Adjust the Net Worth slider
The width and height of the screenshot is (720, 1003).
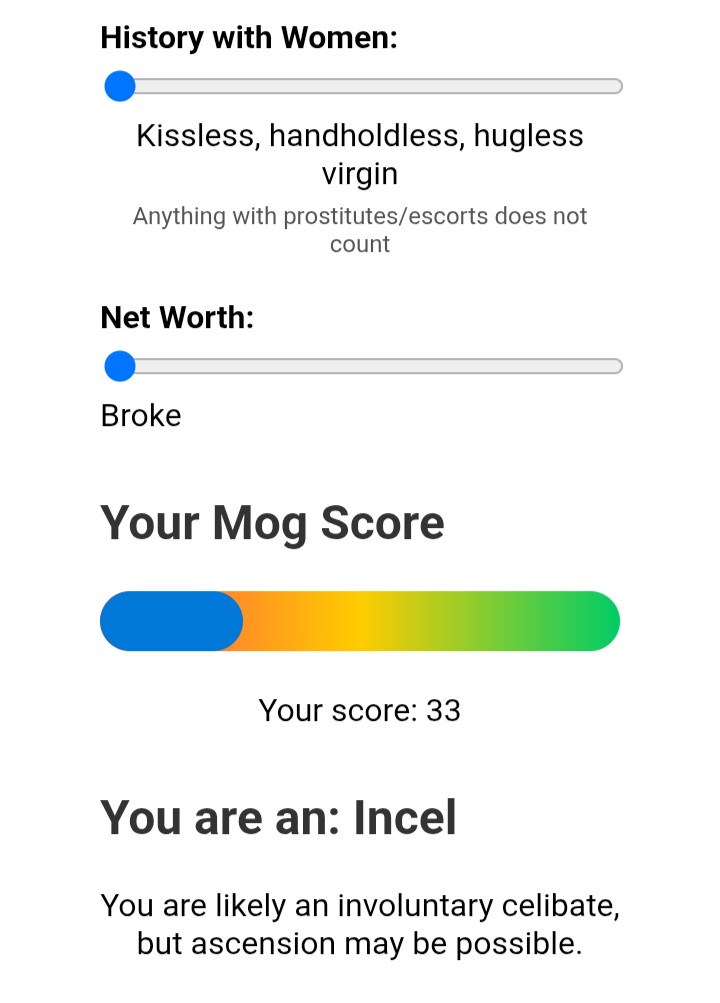120,366
